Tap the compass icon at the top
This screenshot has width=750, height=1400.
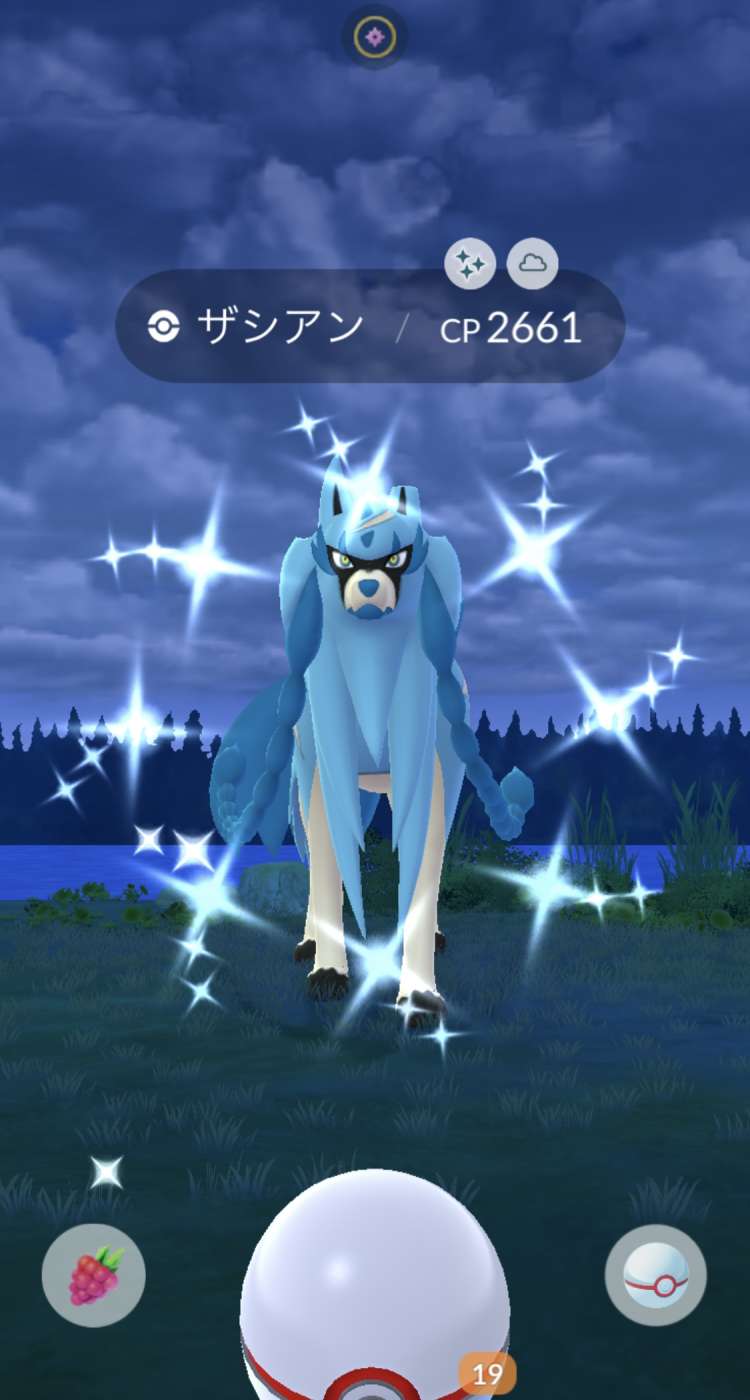point(375,37)
